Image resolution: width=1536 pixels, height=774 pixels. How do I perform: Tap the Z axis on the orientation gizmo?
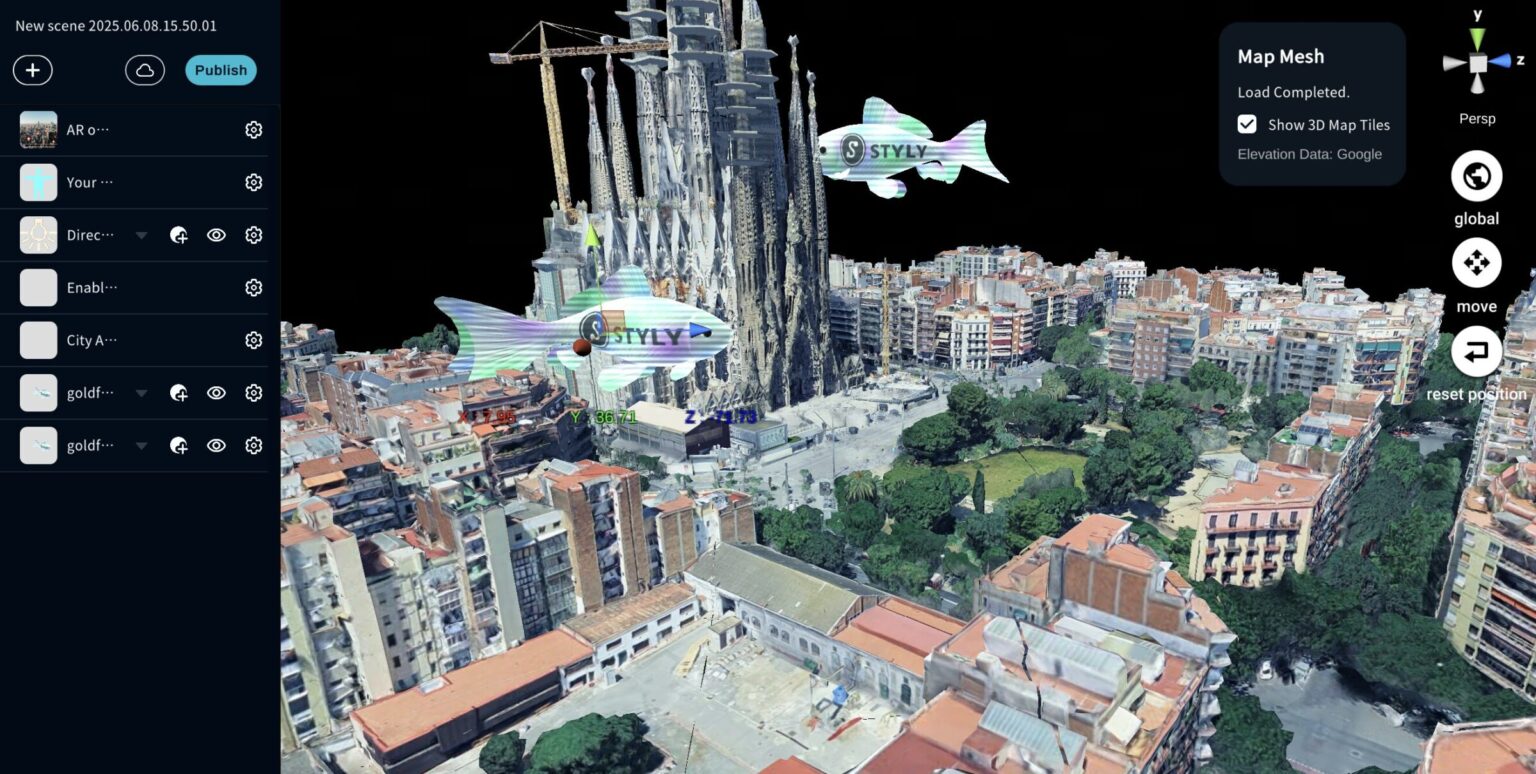(1501, 62)
